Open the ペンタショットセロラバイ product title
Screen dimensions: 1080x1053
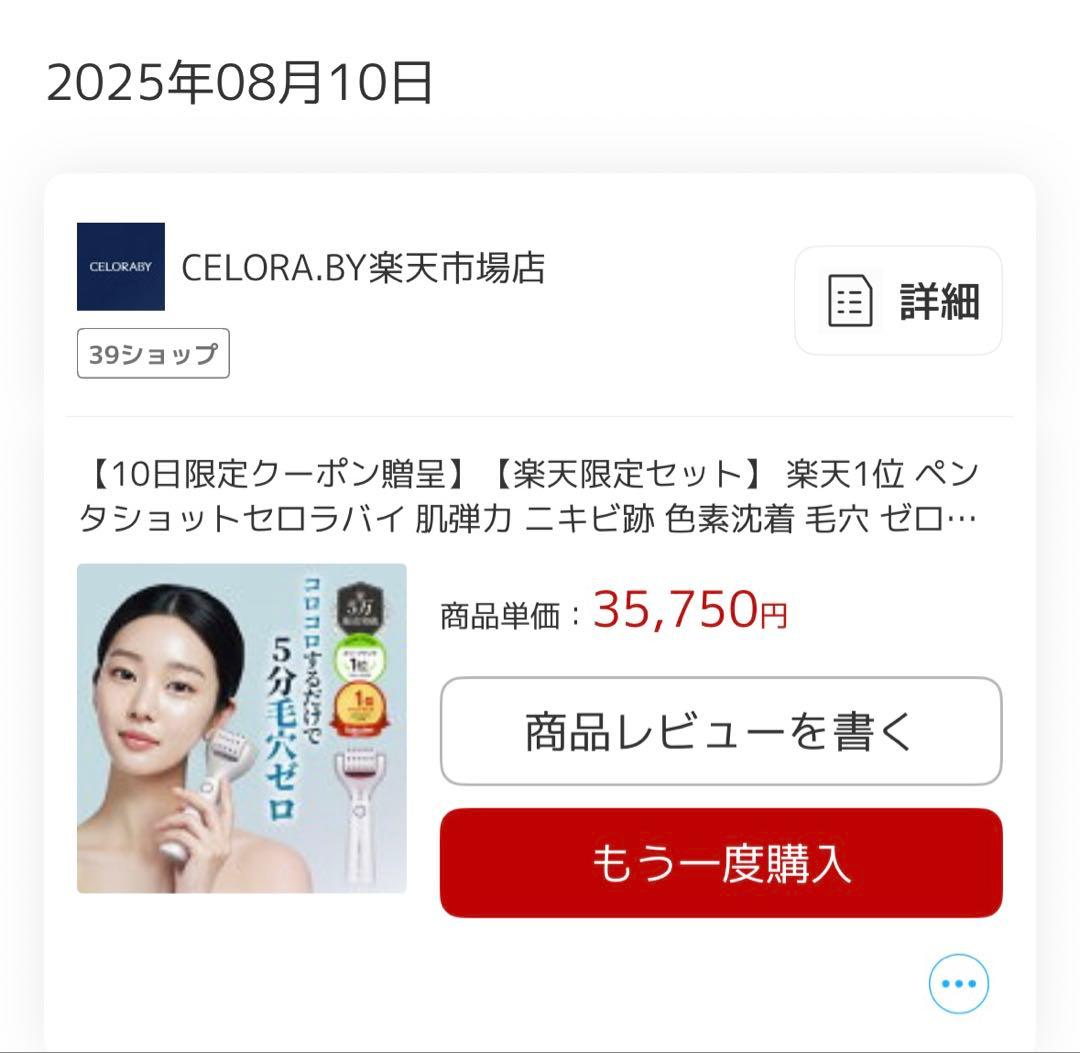point(528,497)
